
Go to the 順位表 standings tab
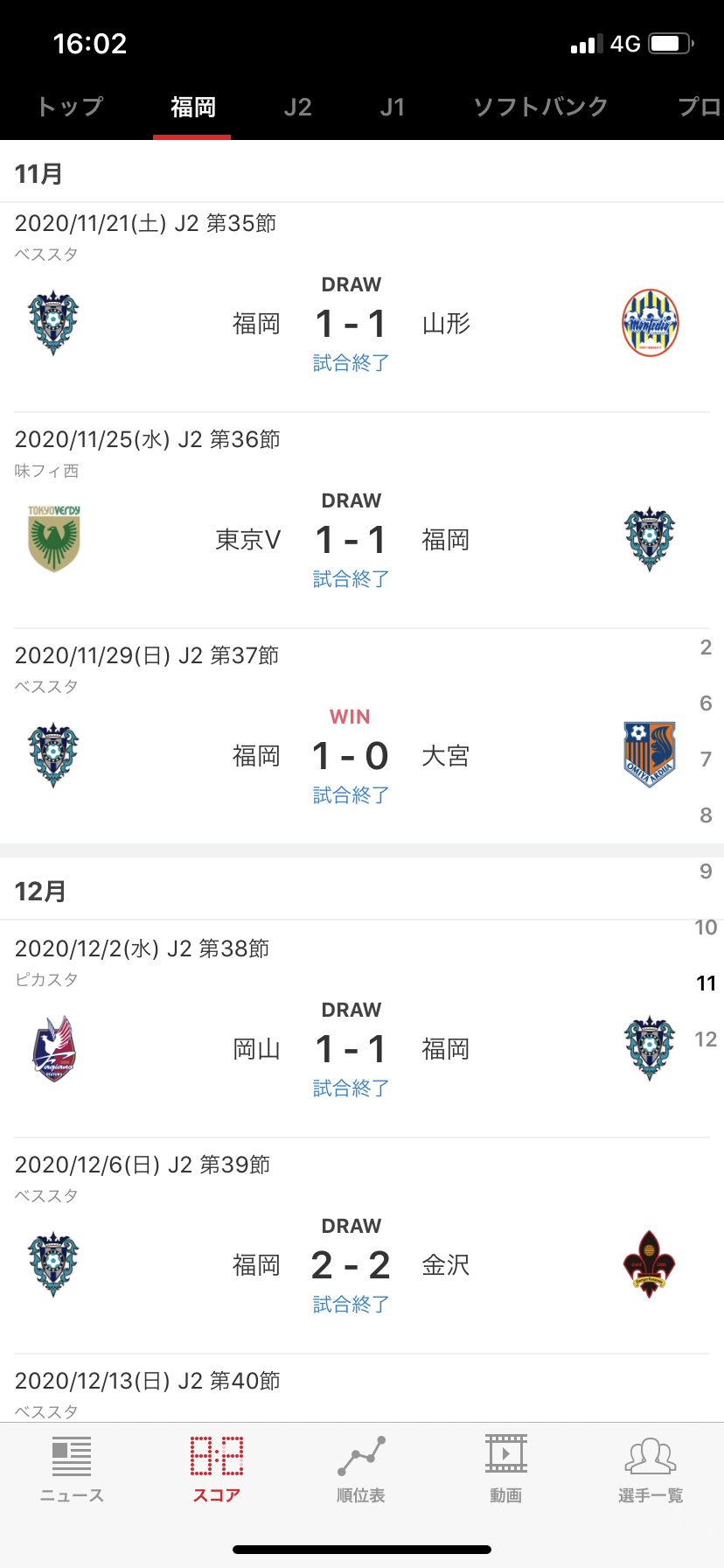pos(361,1470)
